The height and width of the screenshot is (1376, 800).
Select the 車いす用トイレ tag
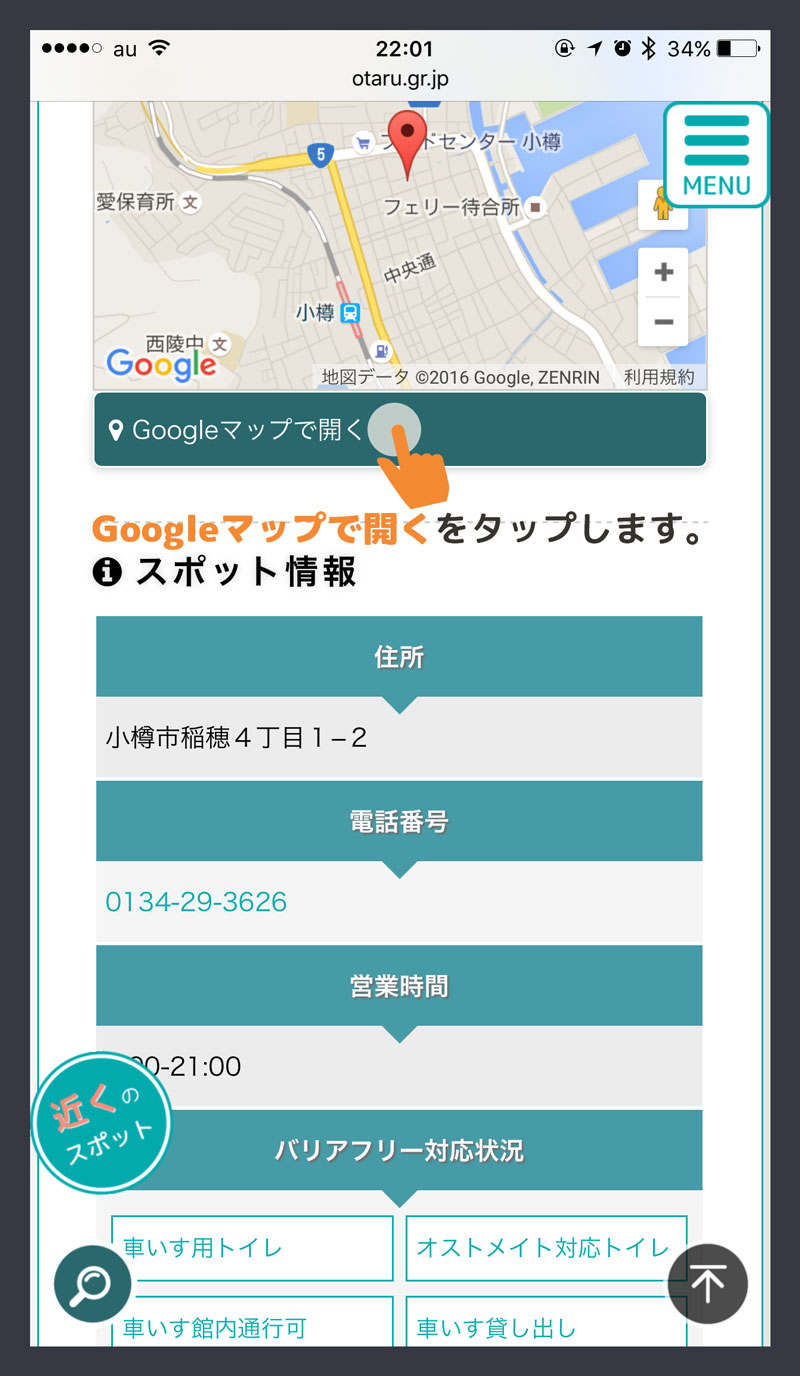(252, 1247)
